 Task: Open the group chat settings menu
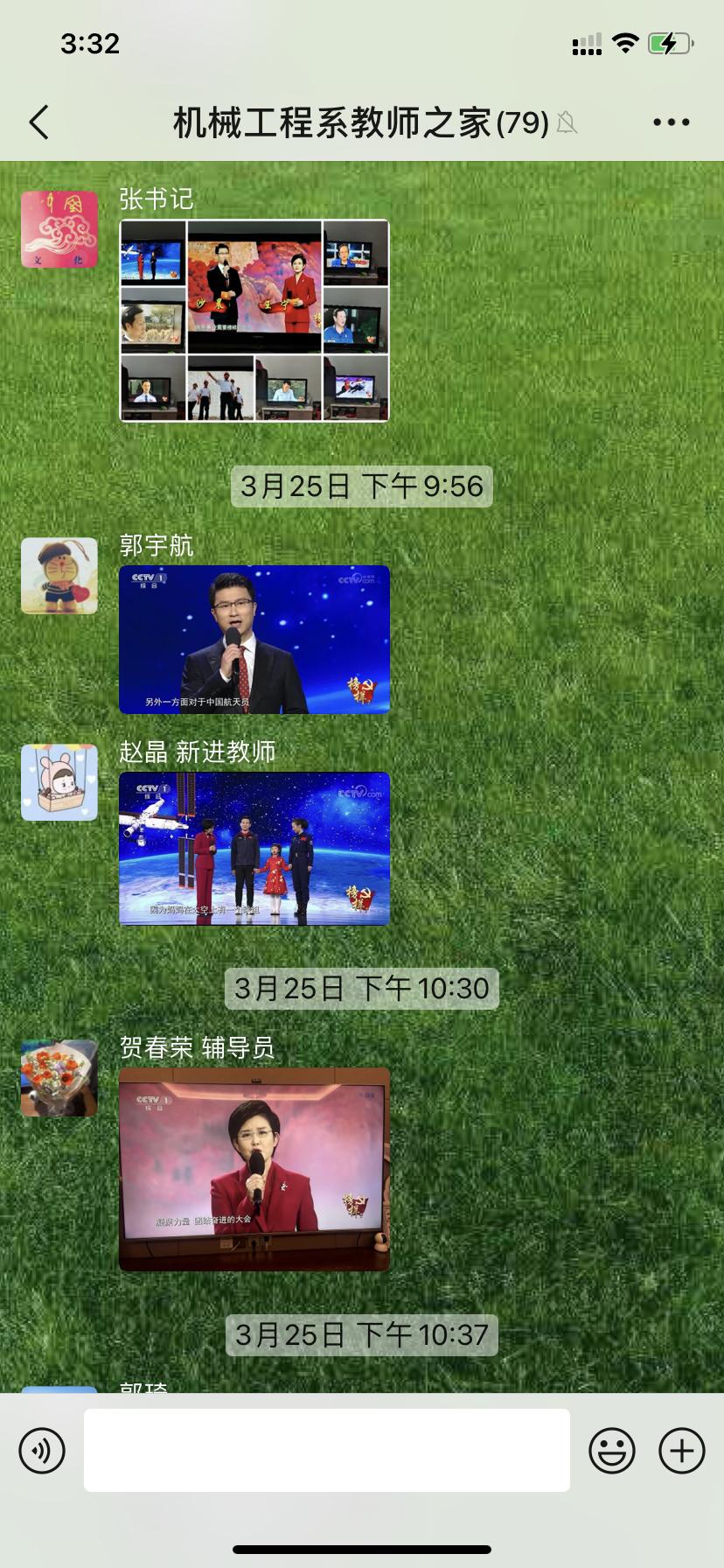pyautogui.click(x=671, y=122)
